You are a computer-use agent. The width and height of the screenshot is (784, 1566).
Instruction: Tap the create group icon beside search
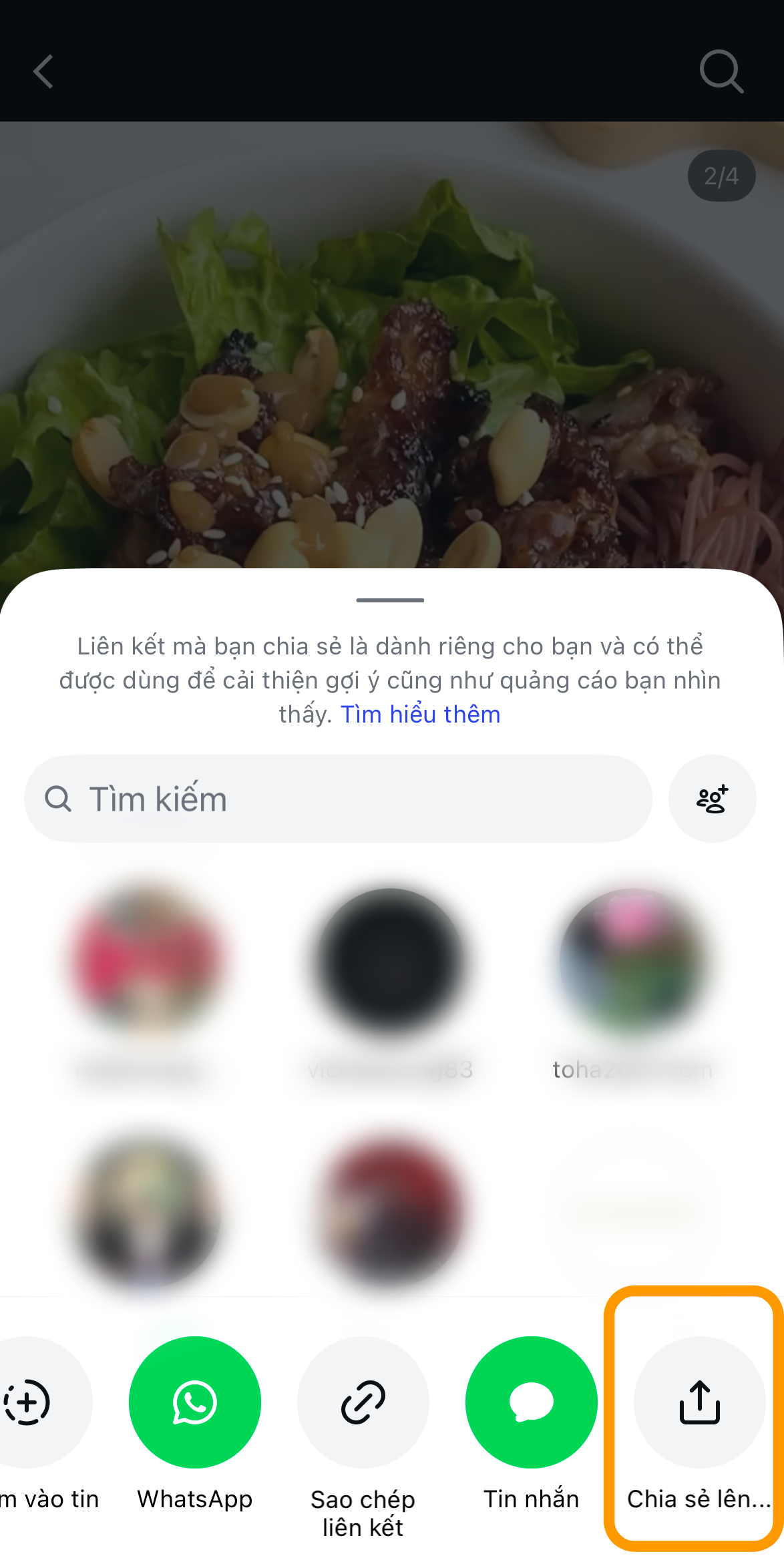click(712, 799)
